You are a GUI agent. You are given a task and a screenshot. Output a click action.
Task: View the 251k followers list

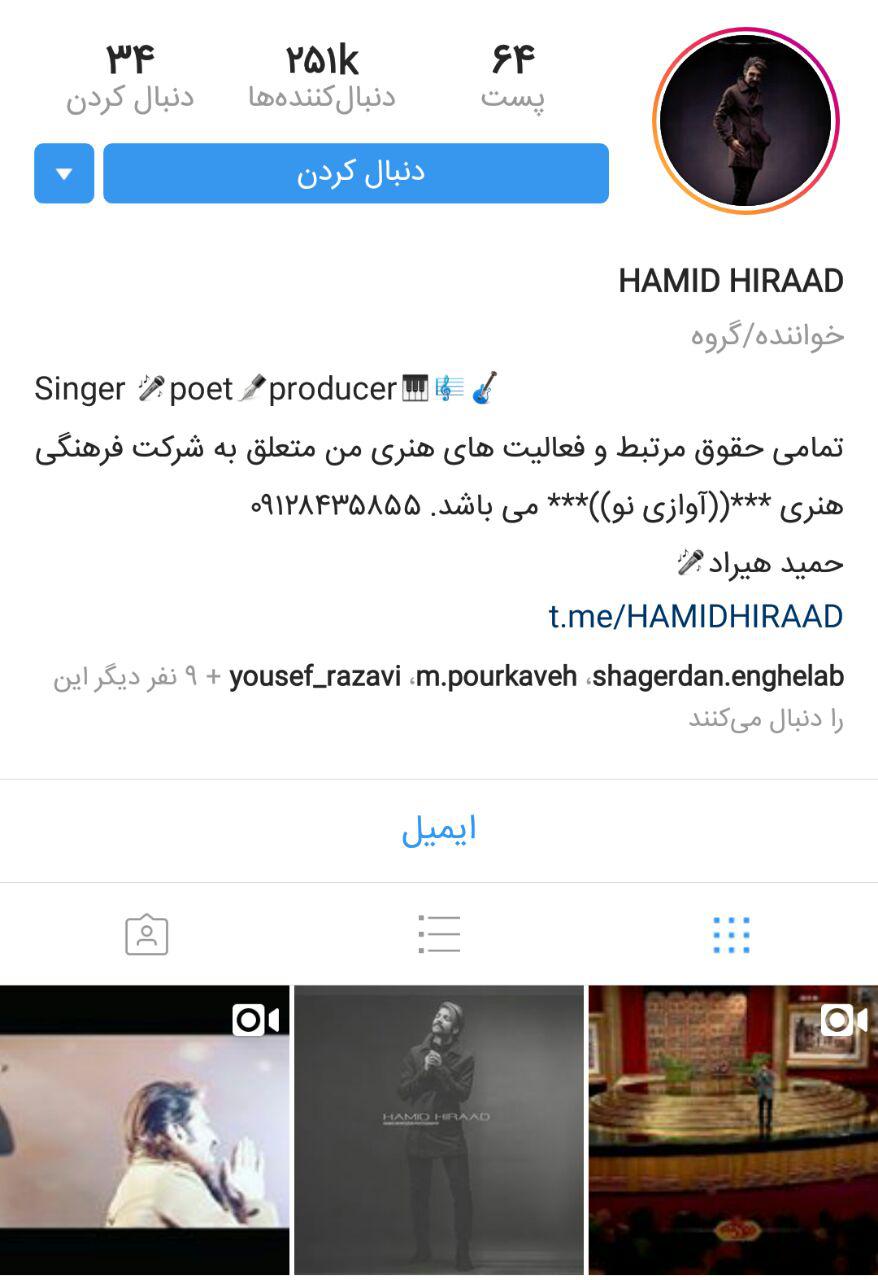click(x=321, y=77)
